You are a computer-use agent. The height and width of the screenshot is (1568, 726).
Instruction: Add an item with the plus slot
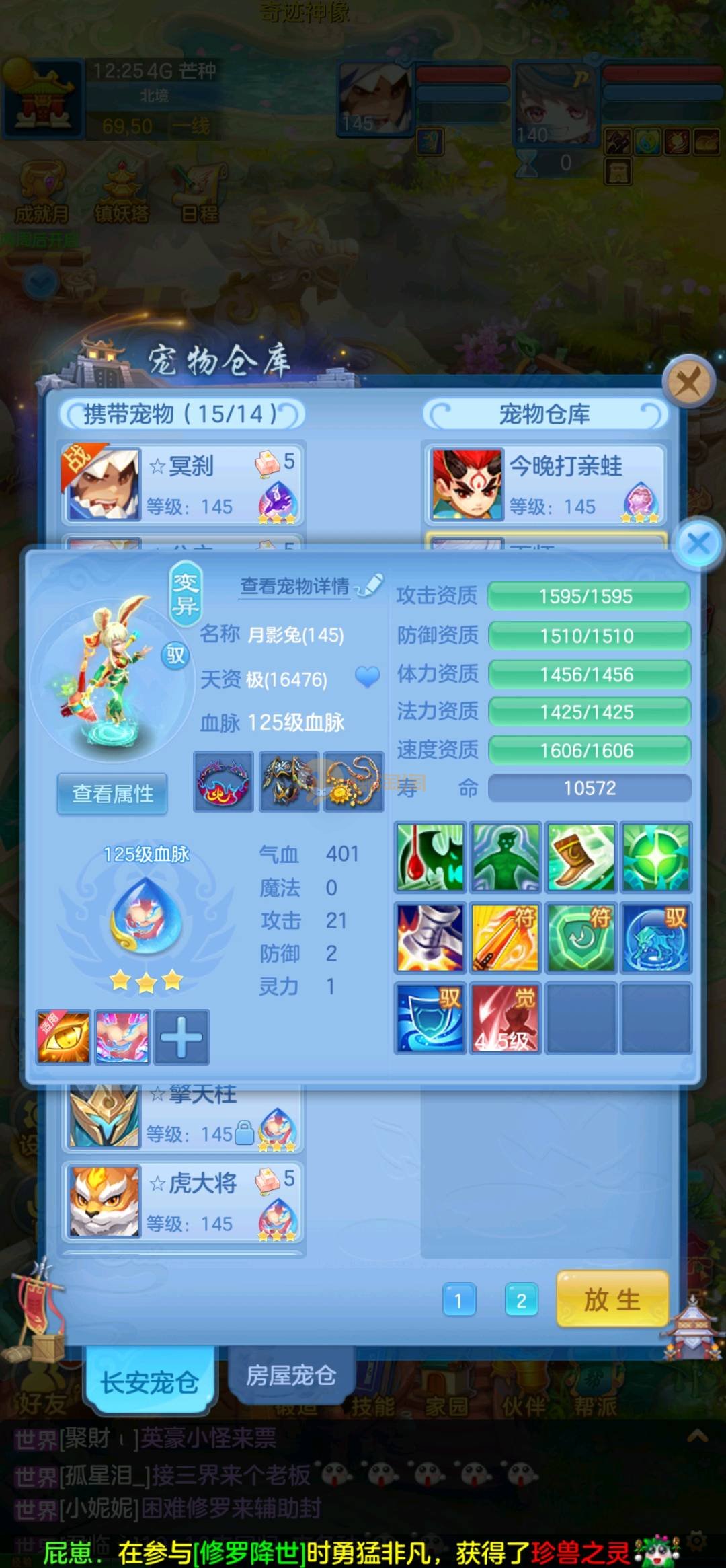point(182,1037)
